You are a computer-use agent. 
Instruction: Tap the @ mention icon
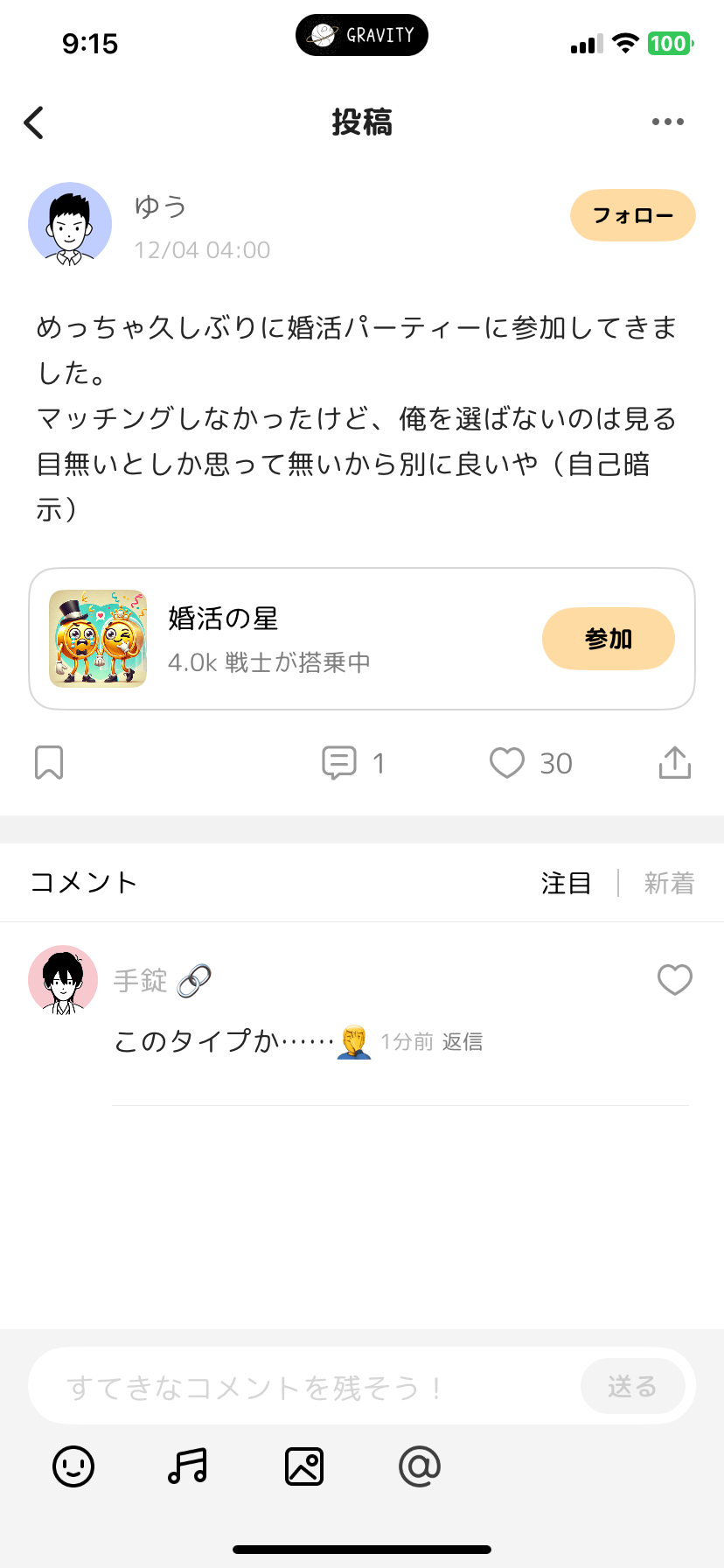click(419, 1466)
